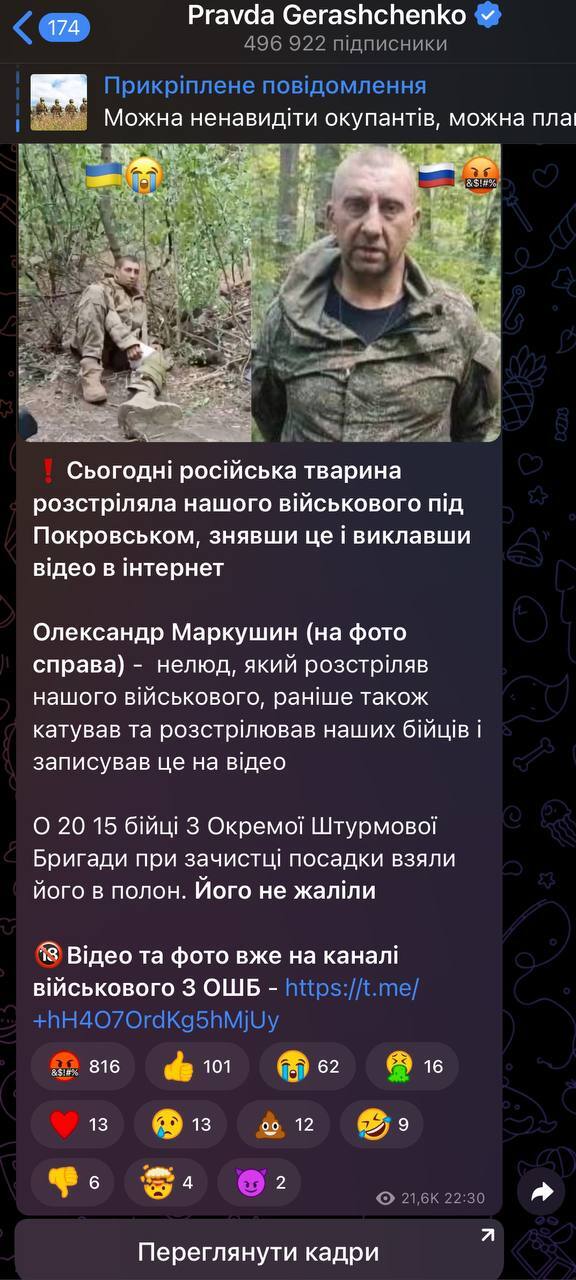Image resolution: width=576 pixels, height=1280 pixels.
Task: React with the exploding head emoji (4)
Action: click(x=166, y=1182)
